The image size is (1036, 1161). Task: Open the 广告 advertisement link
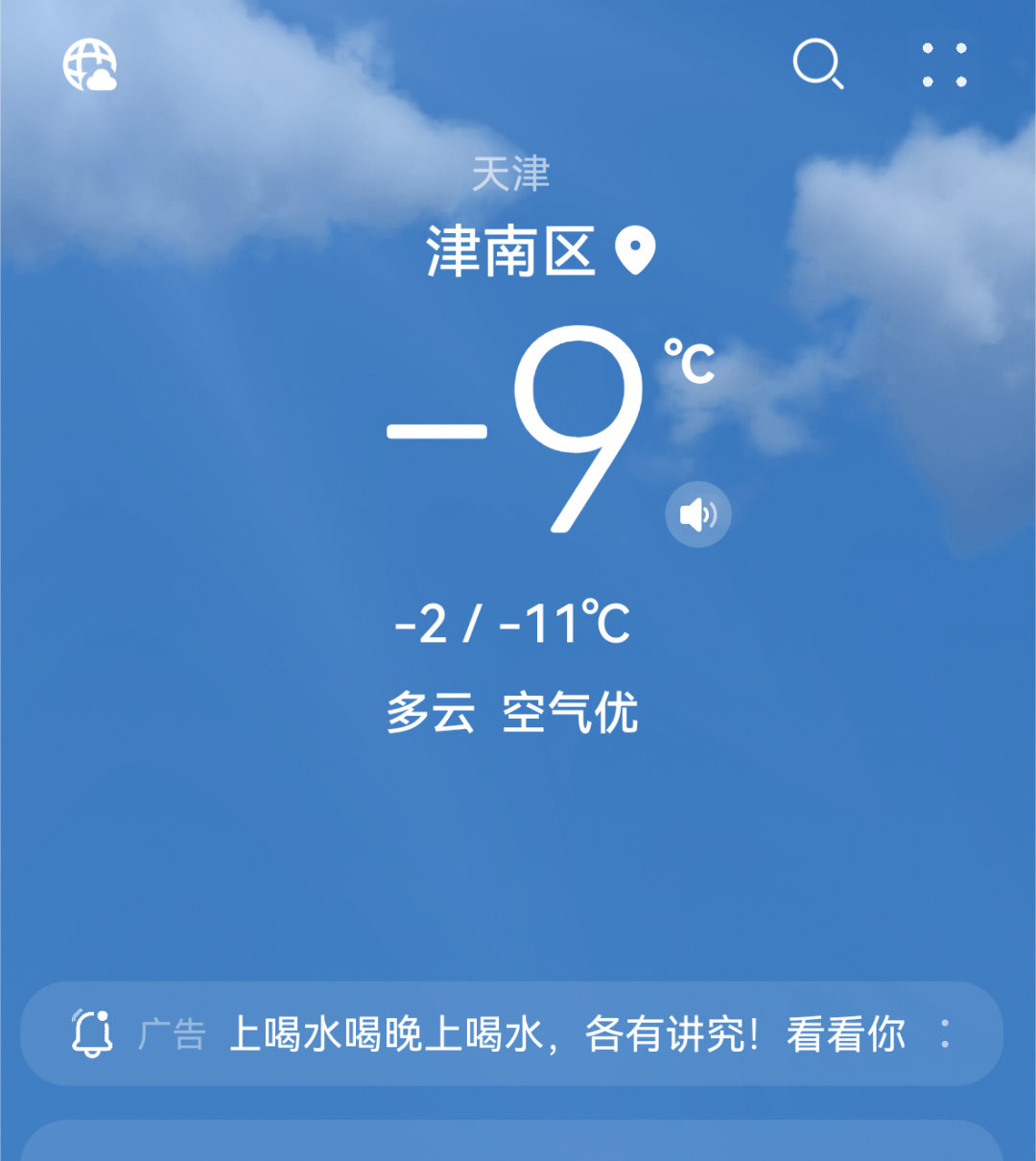pyautogui.click(x=173, y=1031)
